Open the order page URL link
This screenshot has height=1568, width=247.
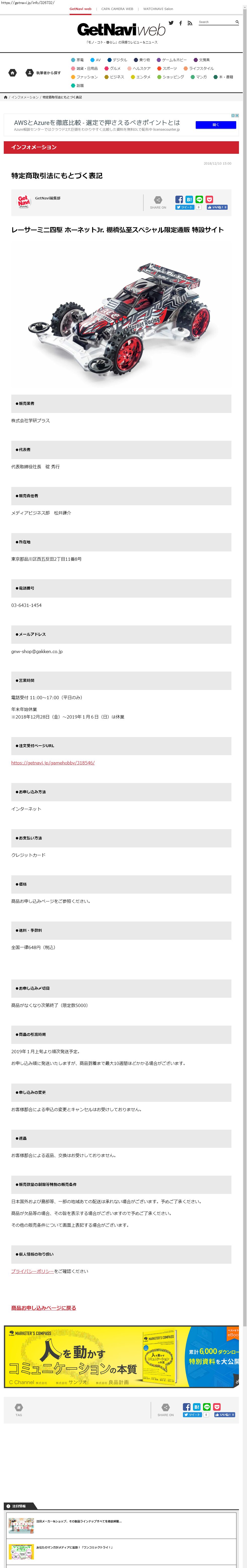tap(53, 763)
